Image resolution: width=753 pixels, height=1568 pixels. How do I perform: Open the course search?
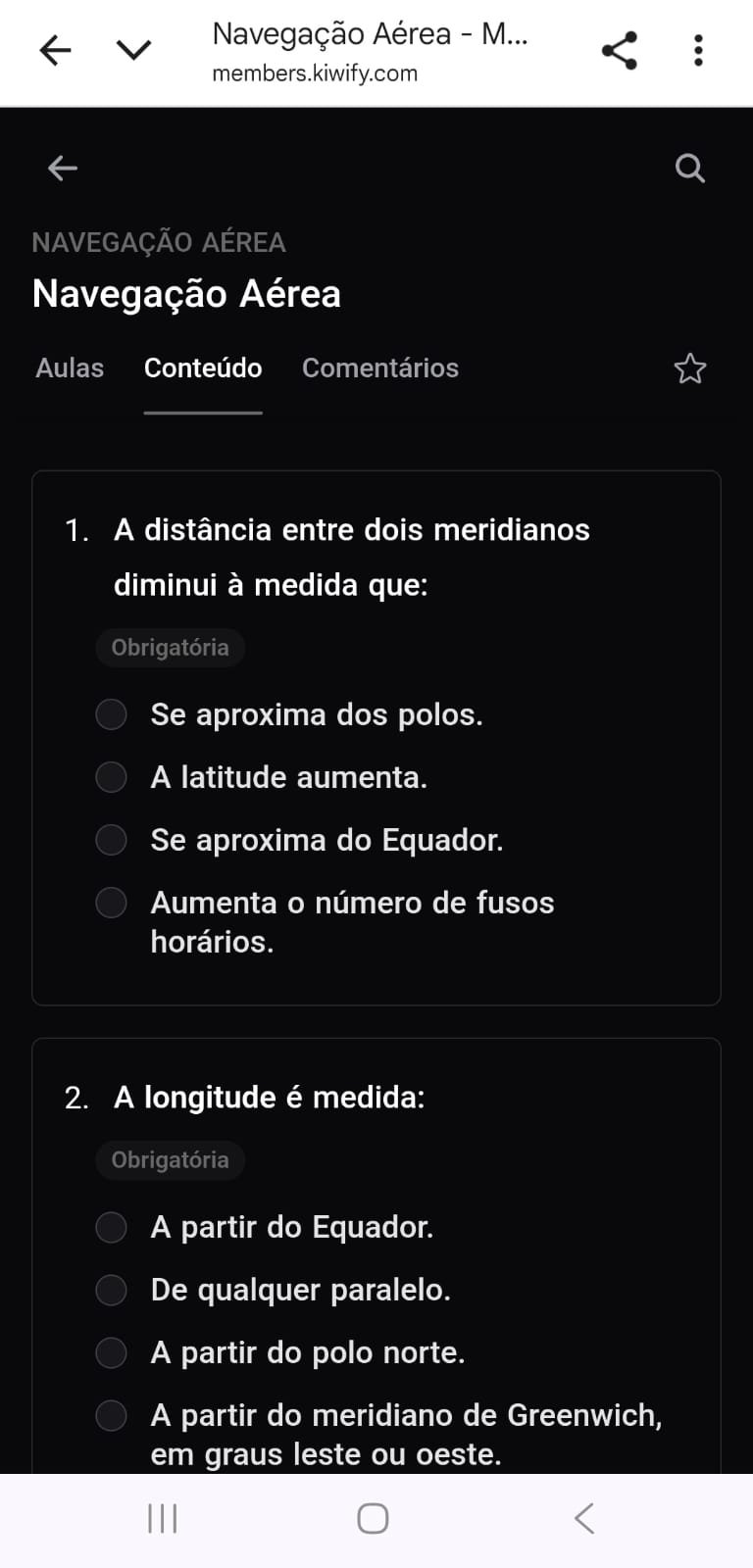click(x=690, y=169)
